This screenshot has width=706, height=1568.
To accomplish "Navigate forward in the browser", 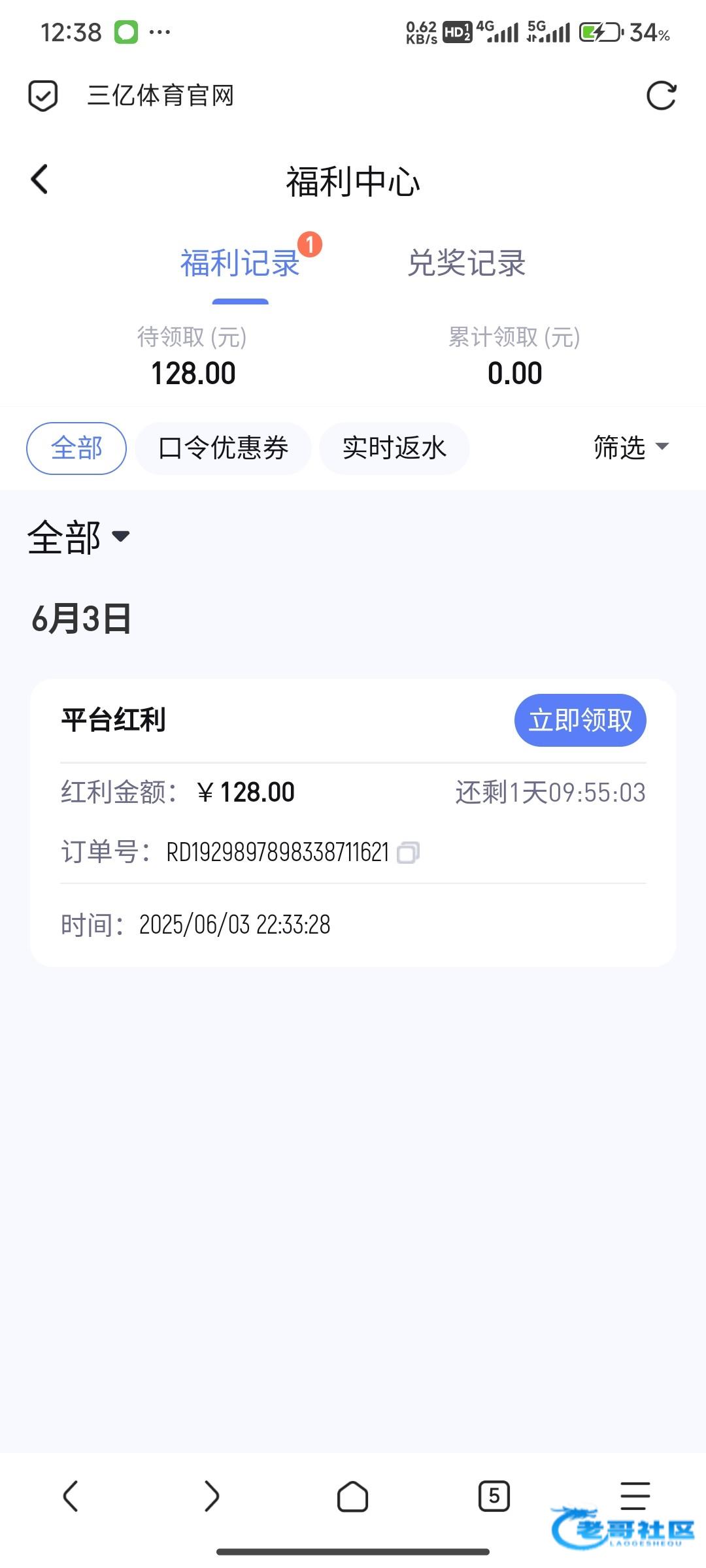I will [211, 1495].
